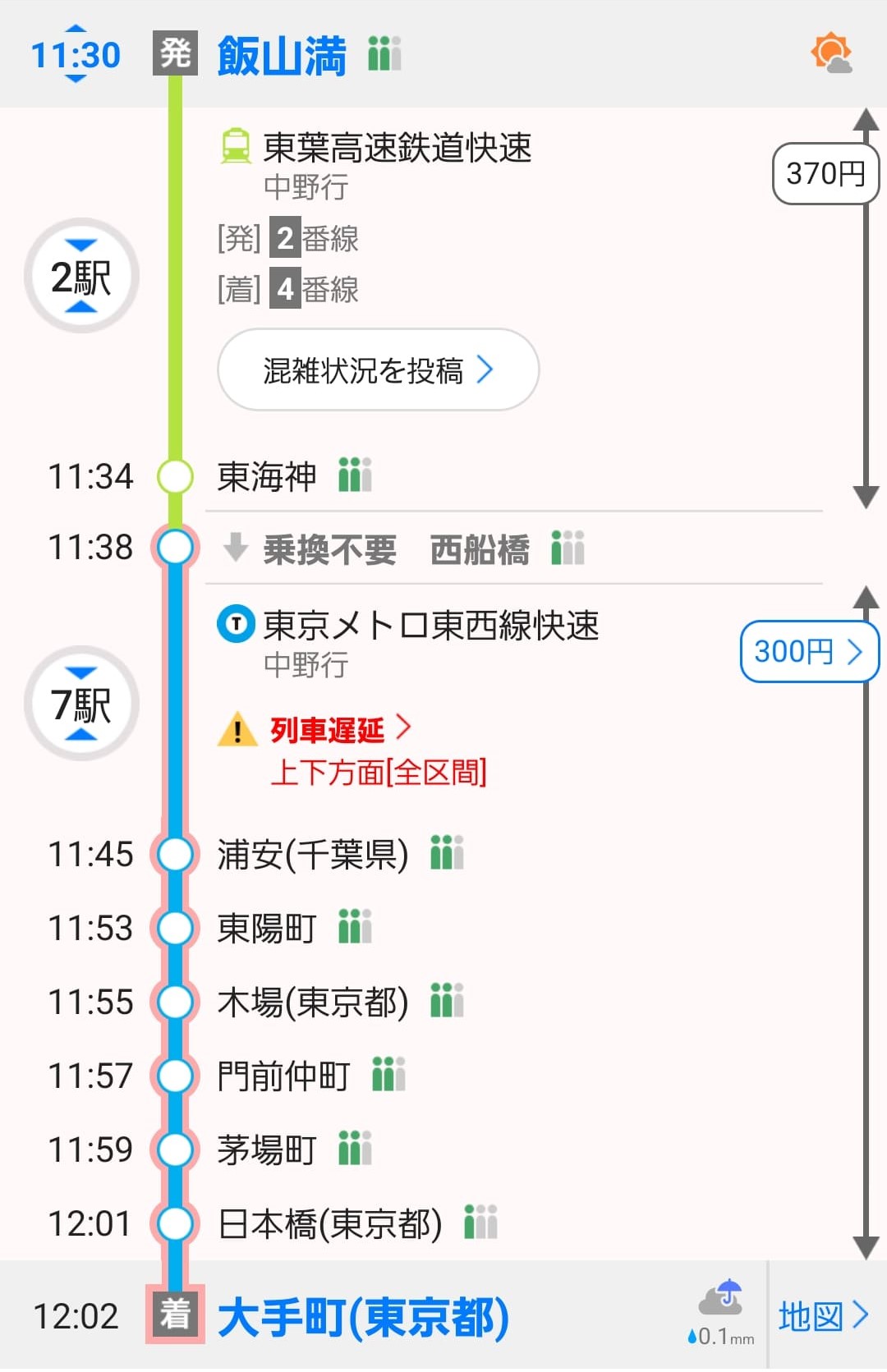This screenshot has width=887, height=1372.
Task: Open the 300円 fare details
Action: pos(808,652)
